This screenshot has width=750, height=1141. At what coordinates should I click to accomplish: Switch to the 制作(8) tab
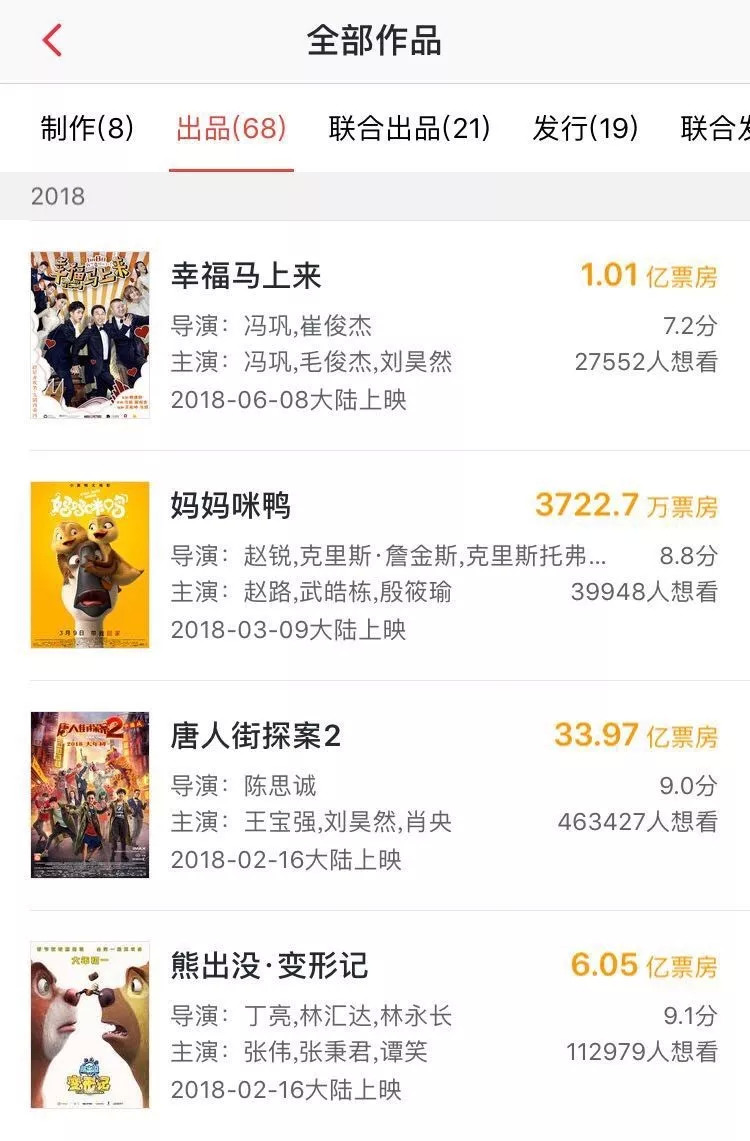(87, 128)
